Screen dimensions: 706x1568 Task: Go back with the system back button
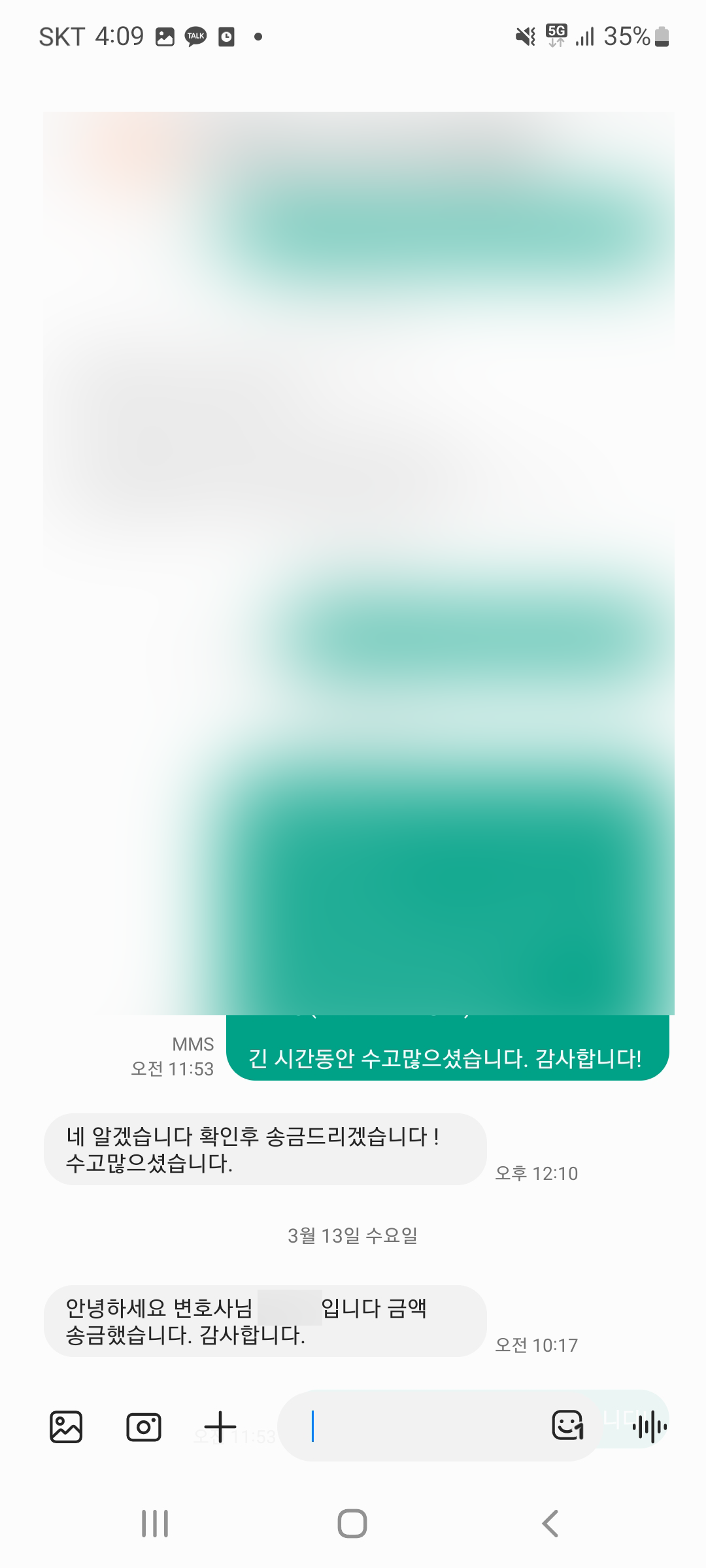(x=550, y=1524)
